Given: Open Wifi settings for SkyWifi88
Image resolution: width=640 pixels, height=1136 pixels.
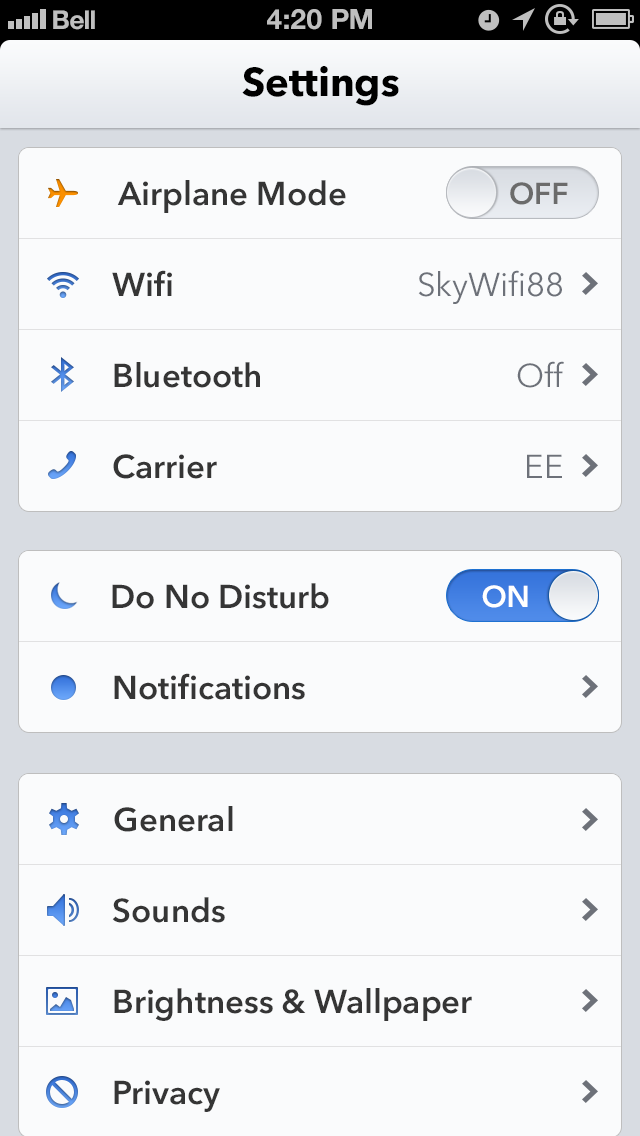Looking at the screenshot, I should (320, 285).
